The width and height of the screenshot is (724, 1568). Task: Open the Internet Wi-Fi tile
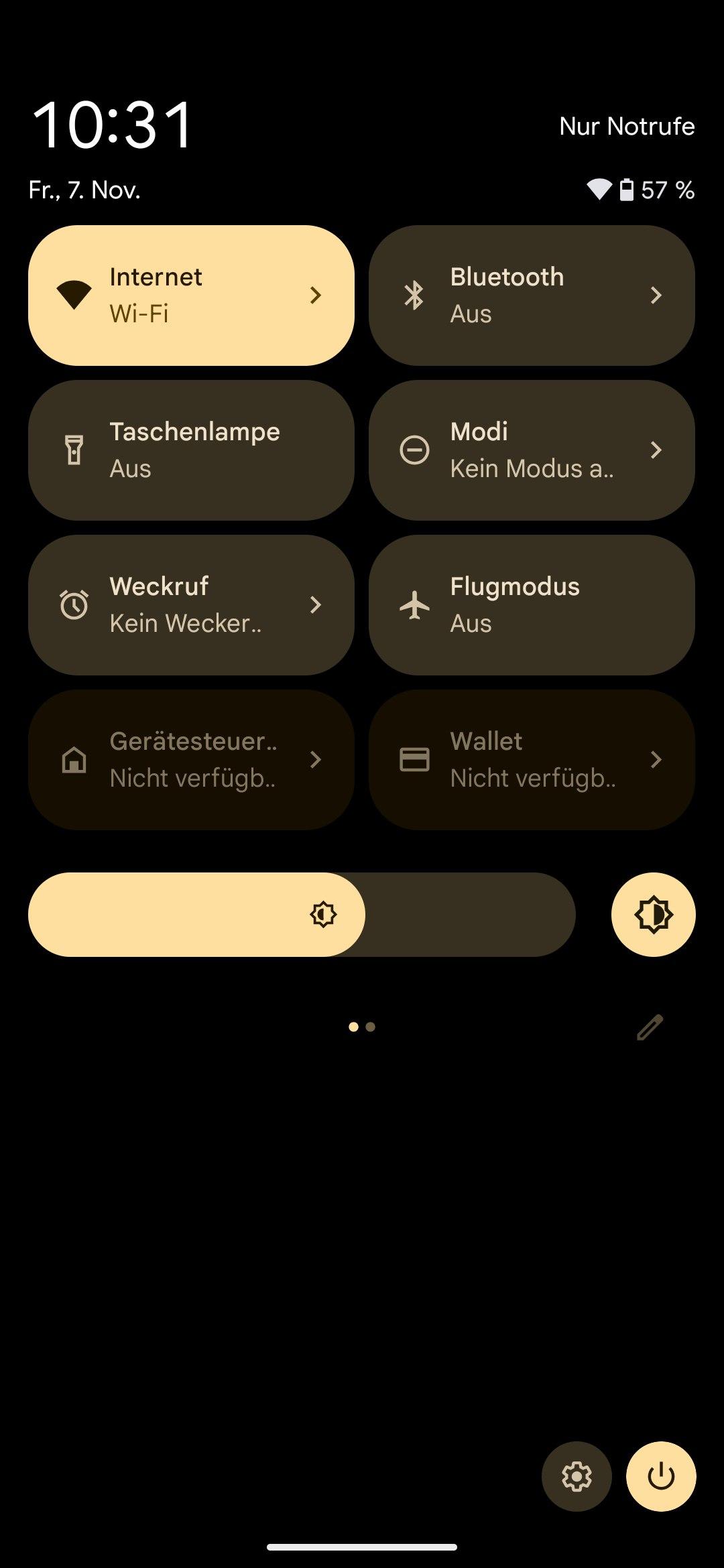(x=191, y=296)
